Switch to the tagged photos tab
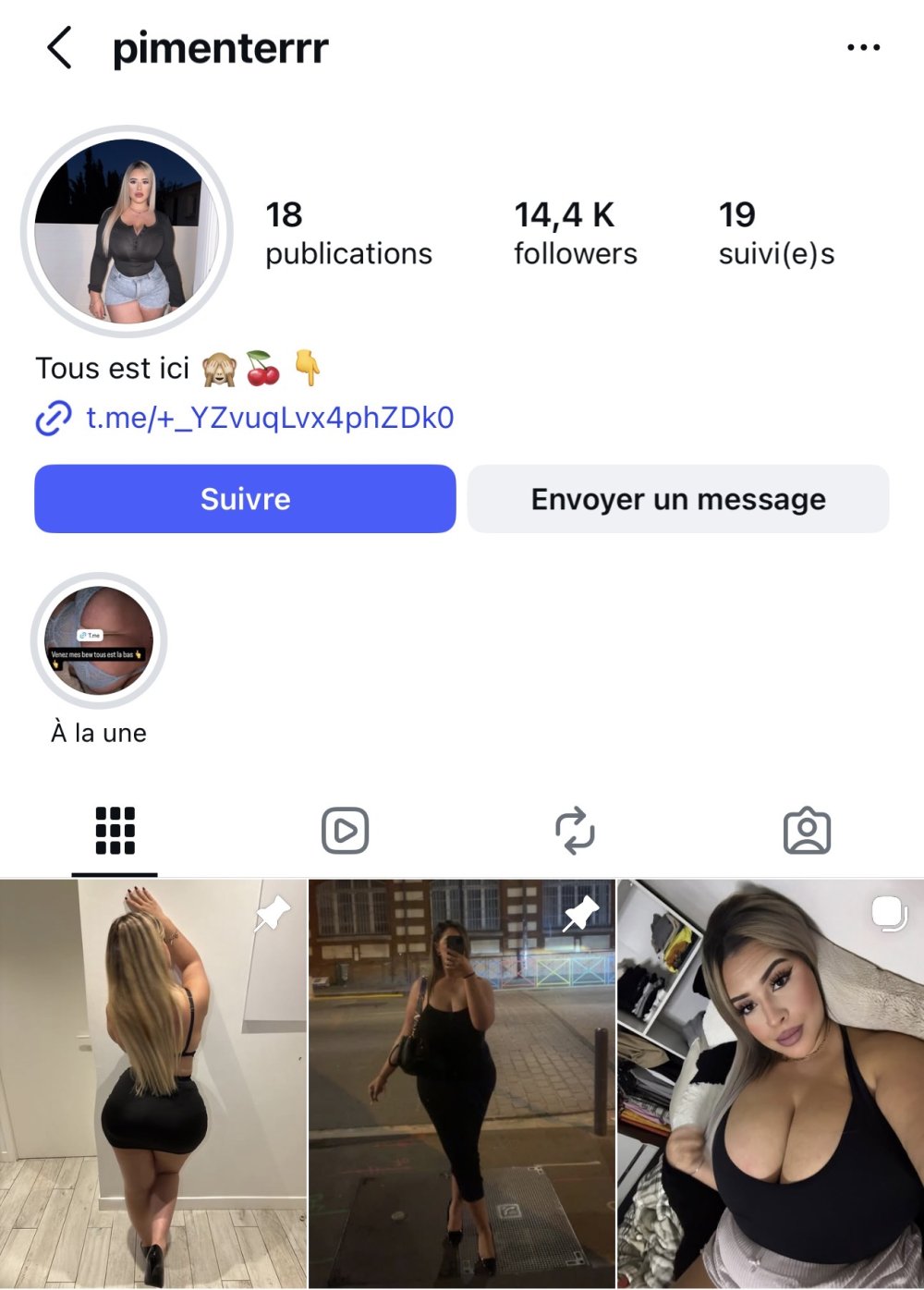 pos(807,830)
